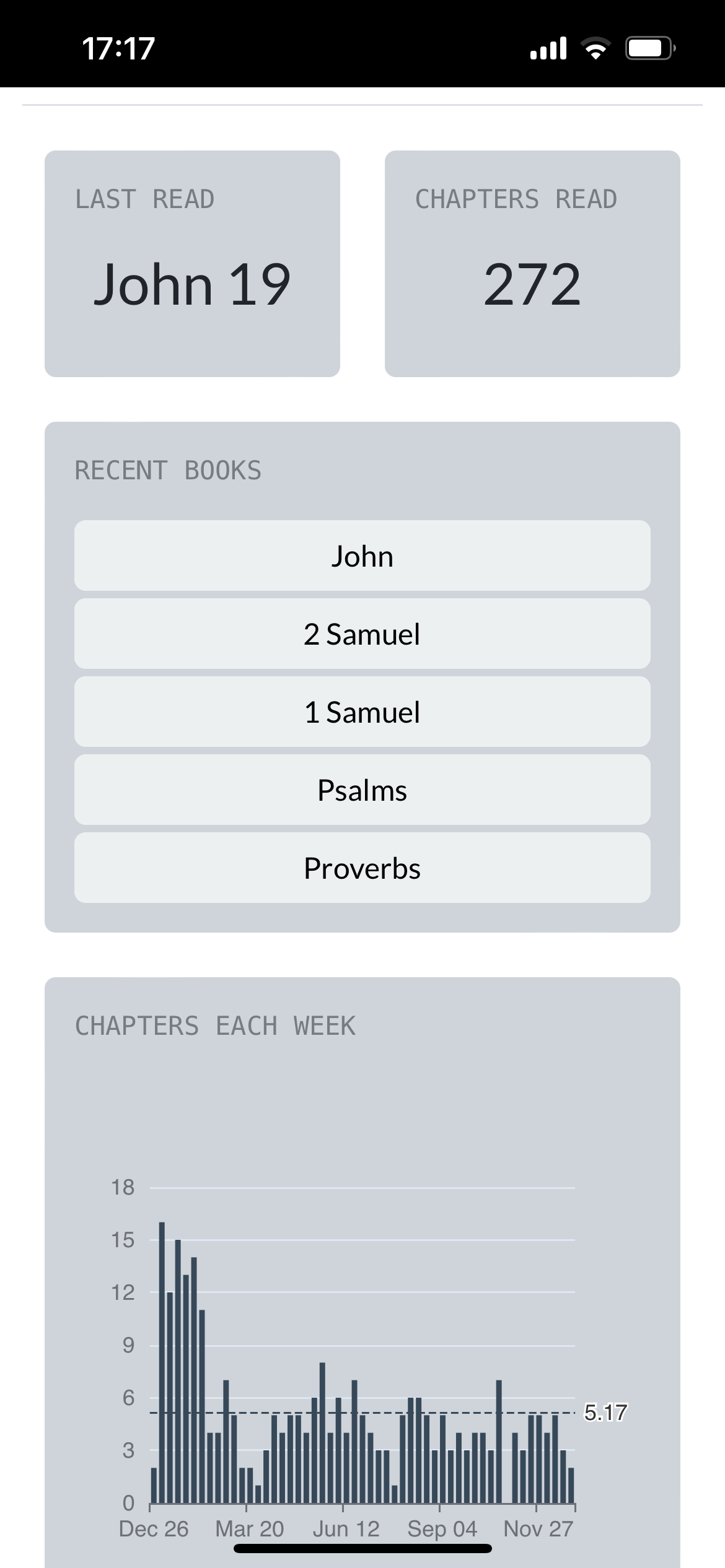The image size is (725, 1568).
Task: Select 2 Samuel from recent books
Action: 362,634
